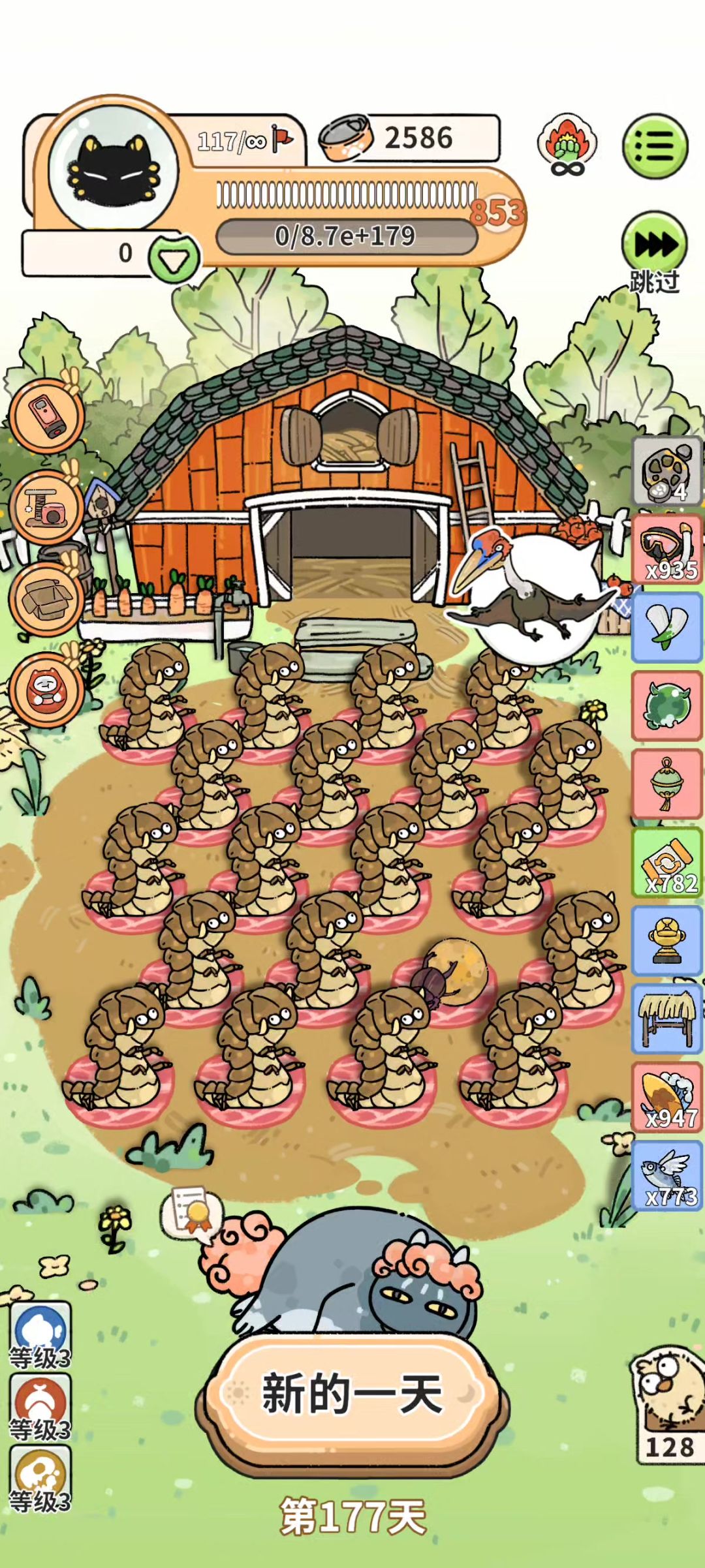Open the cardboard box button
Viewport: 705px width, 1568px height.
[x=46, y=599]
